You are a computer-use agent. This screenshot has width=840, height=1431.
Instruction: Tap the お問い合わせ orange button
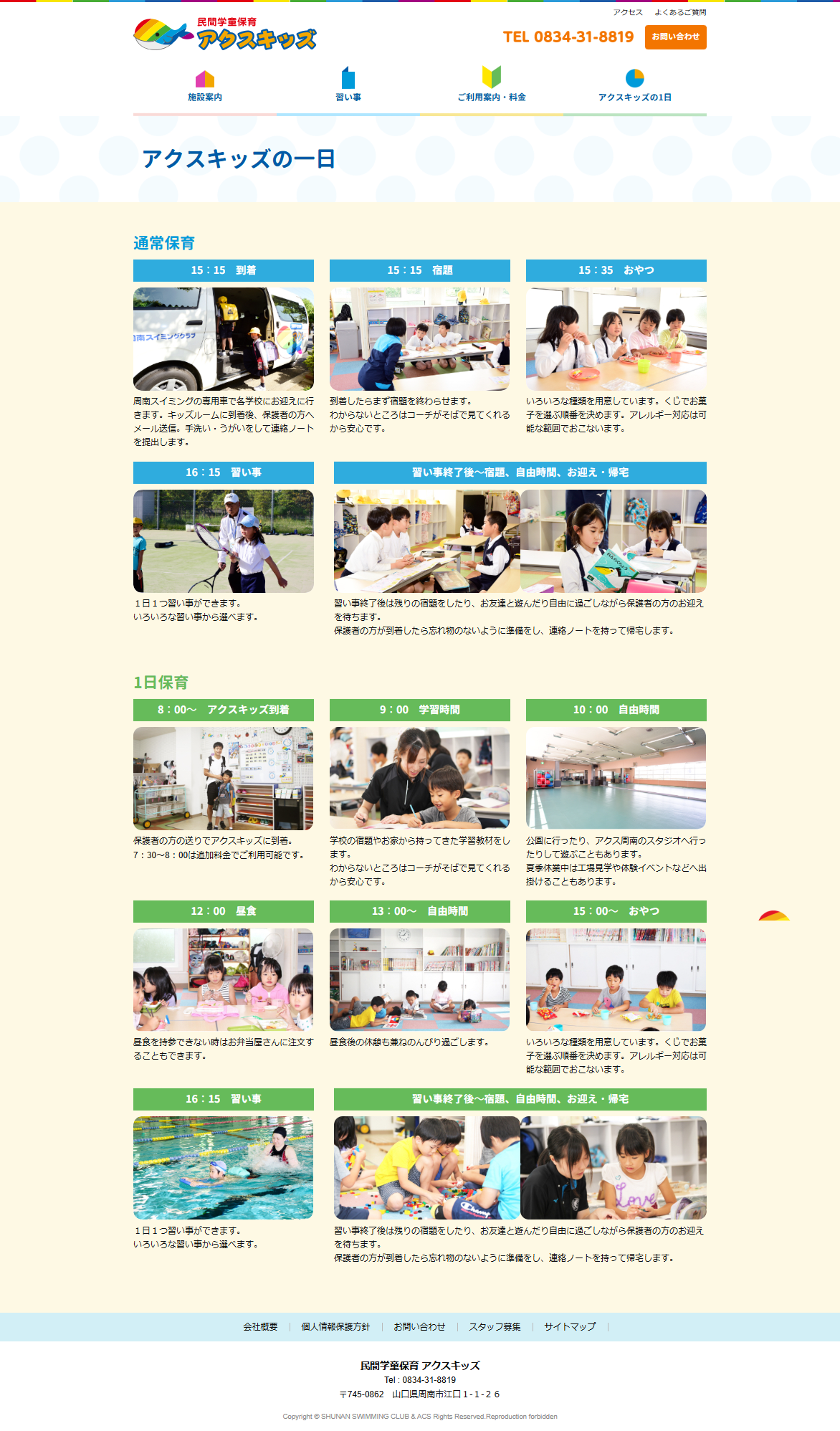675,37
